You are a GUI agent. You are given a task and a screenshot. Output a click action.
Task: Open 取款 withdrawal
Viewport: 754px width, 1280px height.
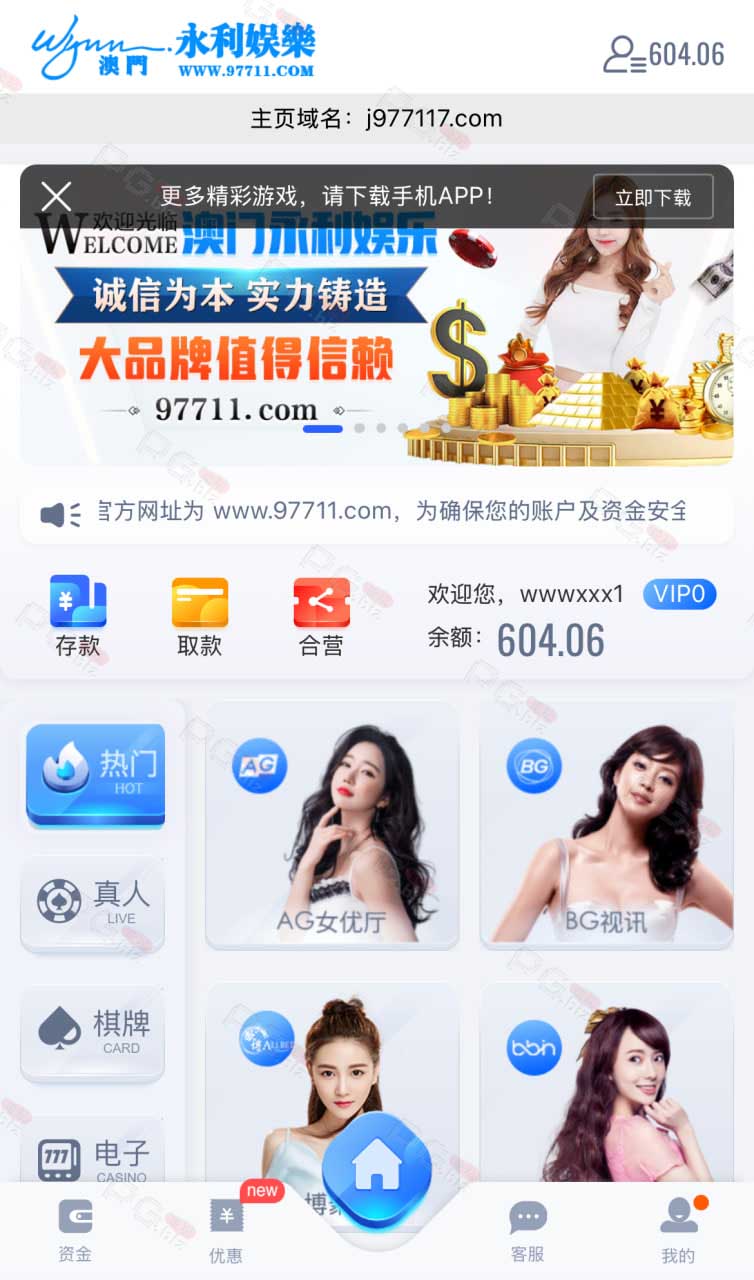point(199,617)
